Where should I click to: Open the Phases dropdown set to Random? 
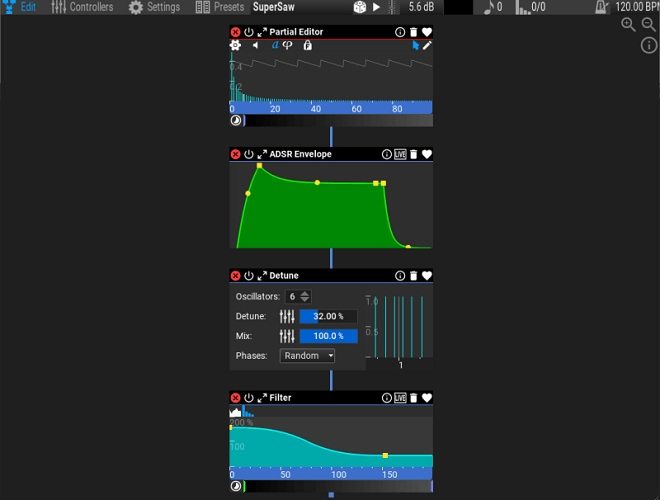click(x=307, y=355)
